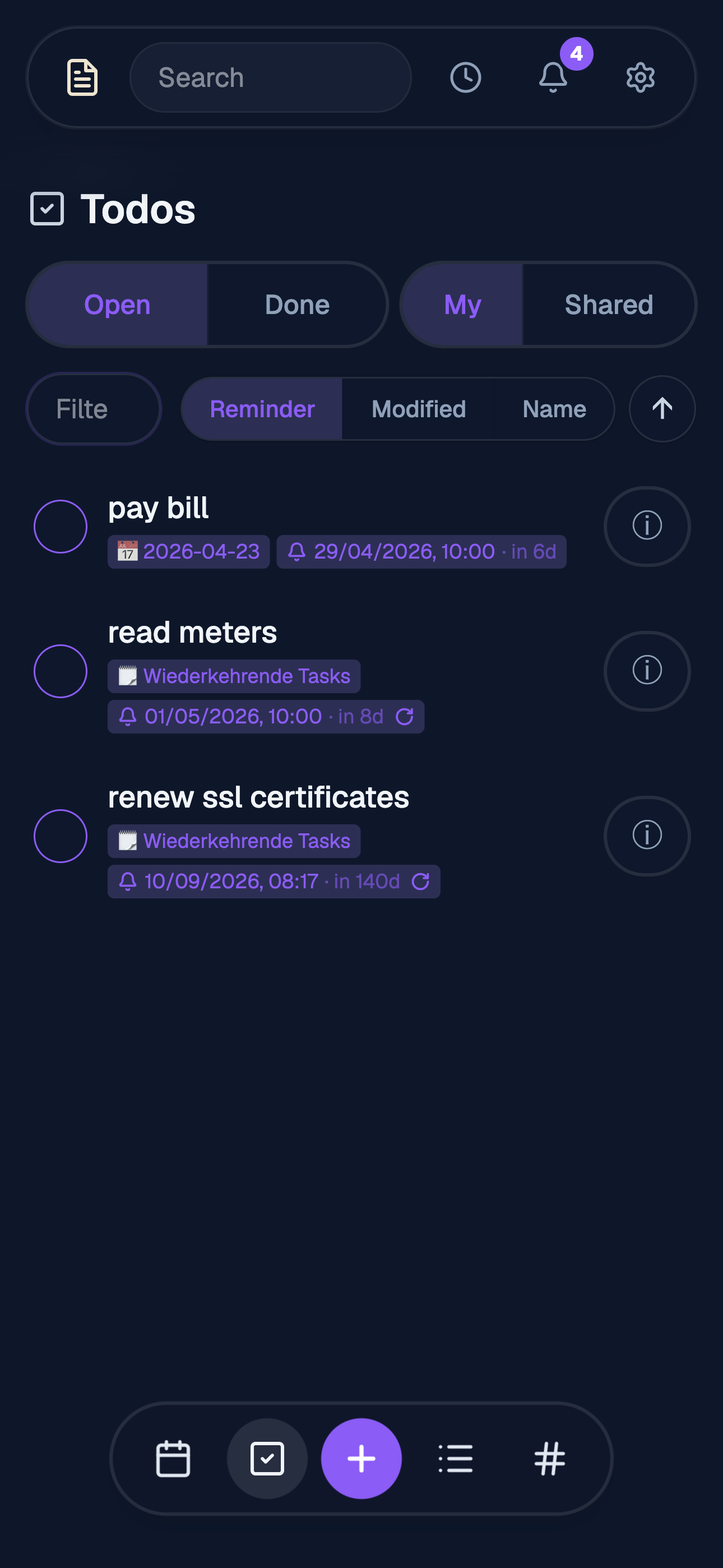Screen dimensions: 723x1568
Task: Complete the renew ssl certificates task
Action: pyautogui.click(x=61, y=836)
